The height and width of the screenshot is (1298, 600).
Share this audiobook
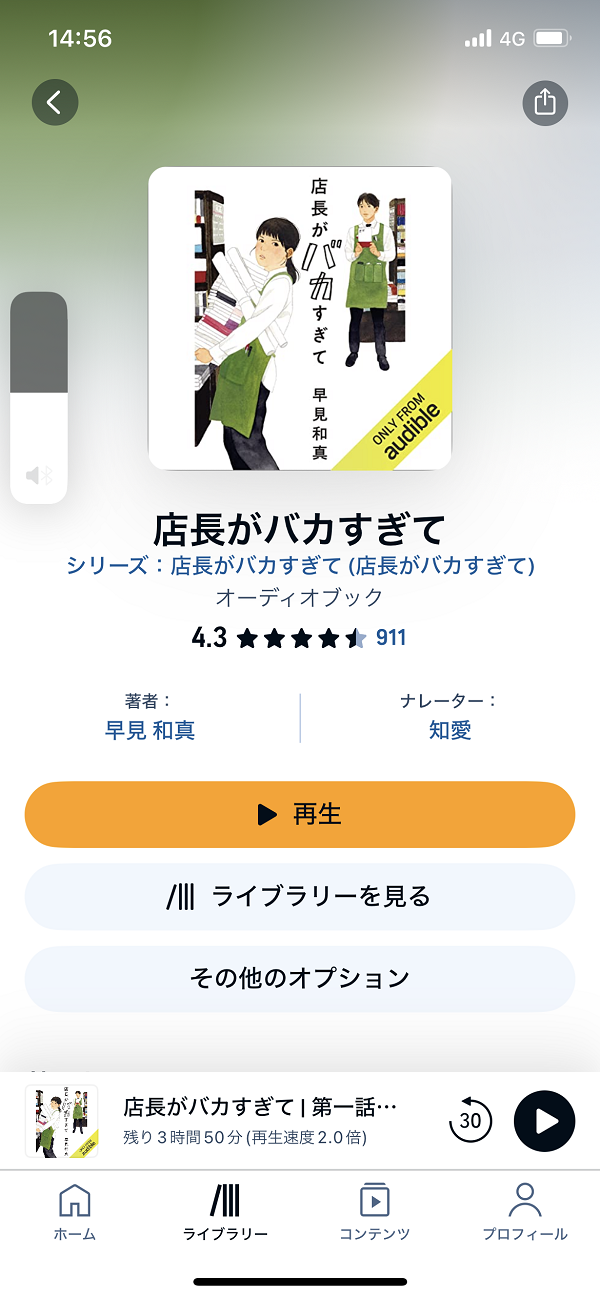click(x=545, y=103)
